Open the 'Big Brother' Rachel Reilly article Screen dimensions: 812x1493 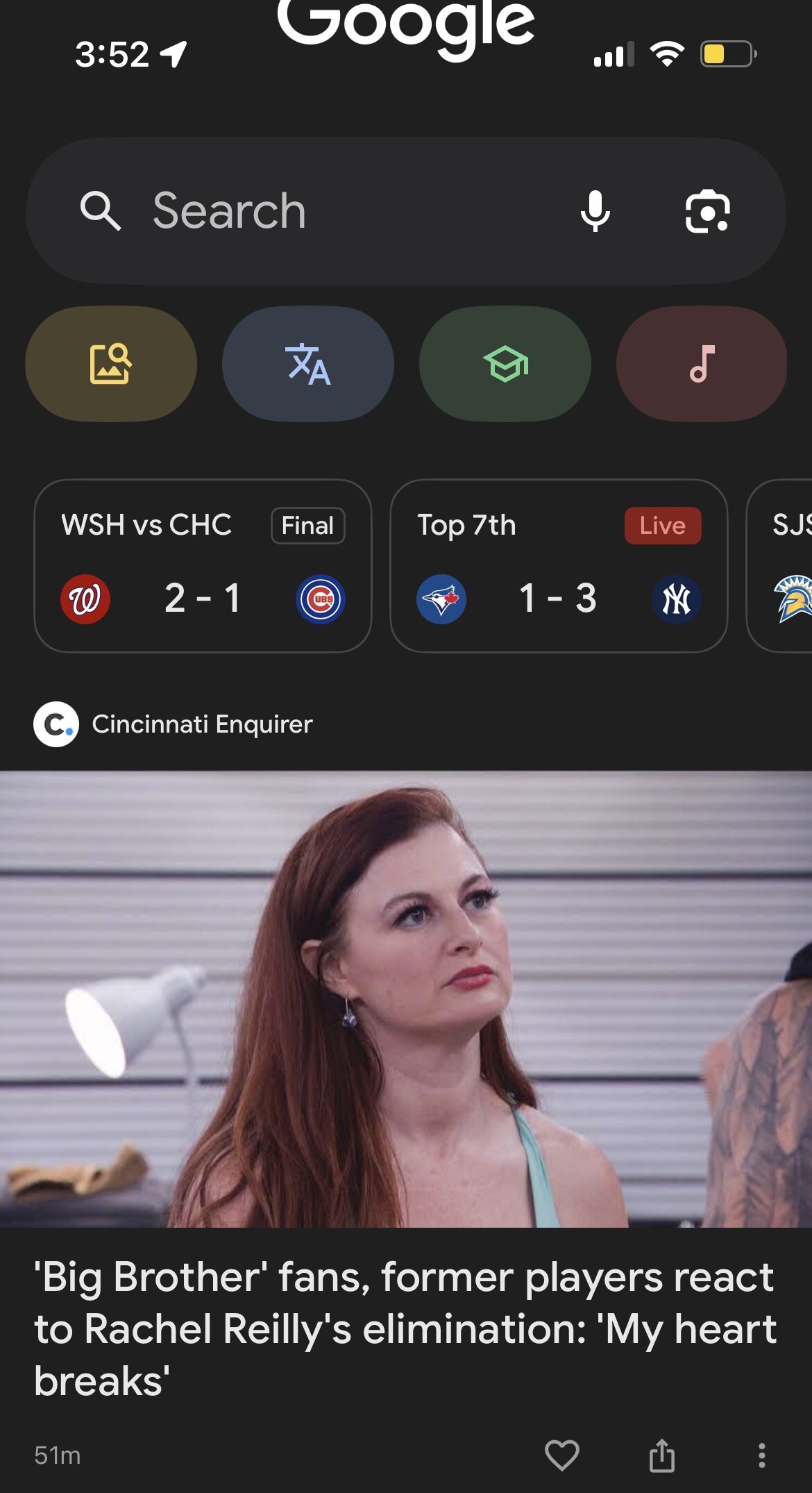(405, 1328)
